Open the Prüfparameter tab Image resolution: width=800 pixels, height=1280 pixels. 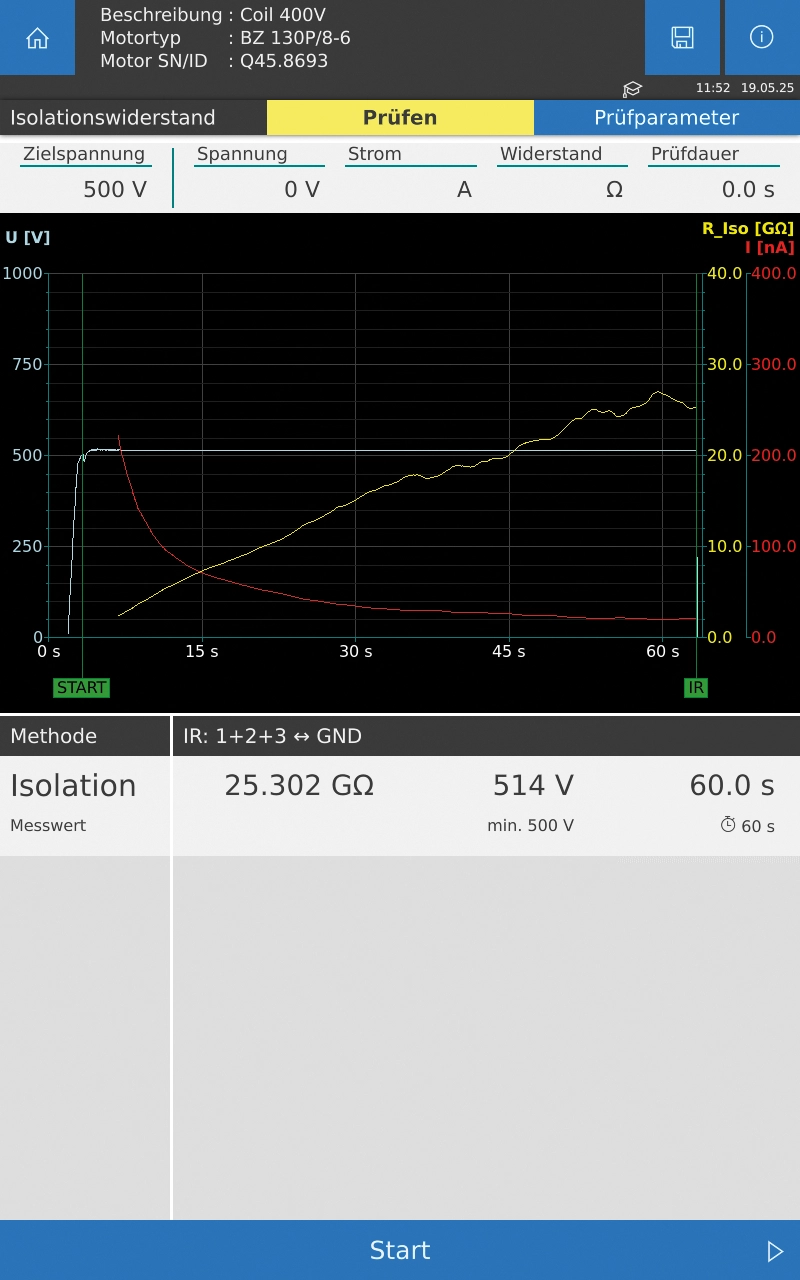[x=666, y=118]
